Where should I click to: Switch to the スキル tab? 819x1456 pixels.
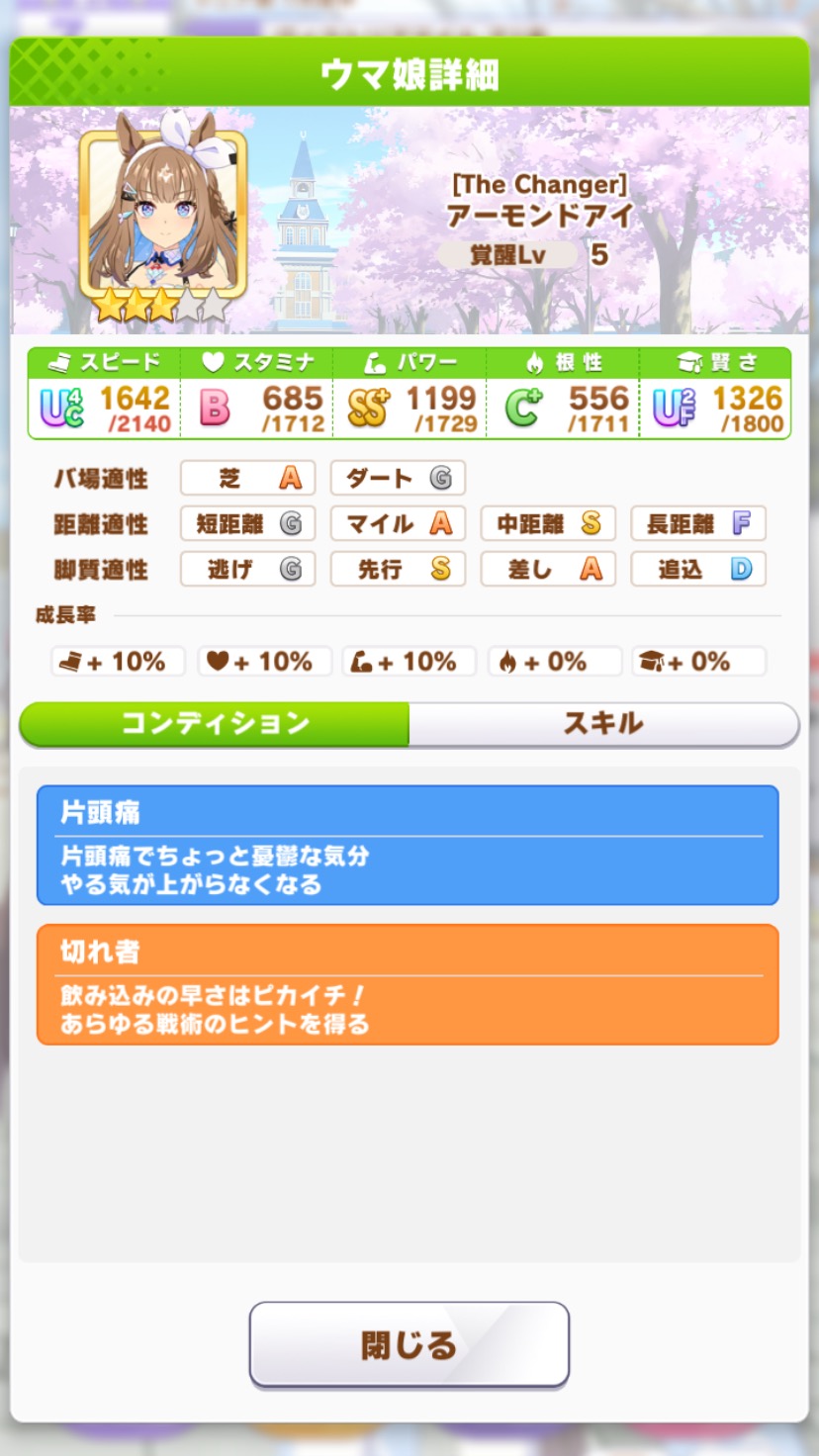coord(603,724)
